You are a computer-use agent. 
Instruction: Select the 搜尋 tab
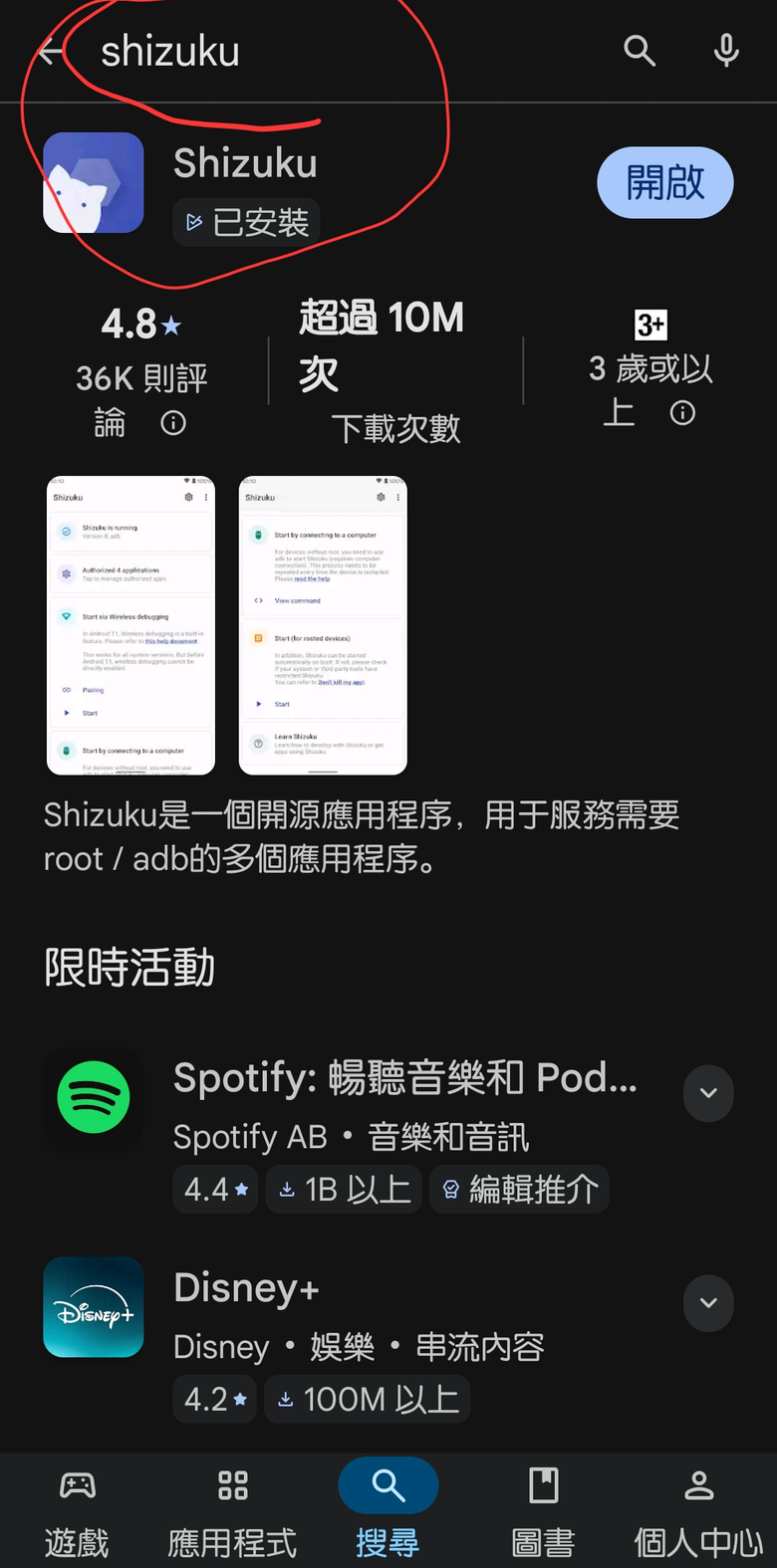tap(388, 1511)
